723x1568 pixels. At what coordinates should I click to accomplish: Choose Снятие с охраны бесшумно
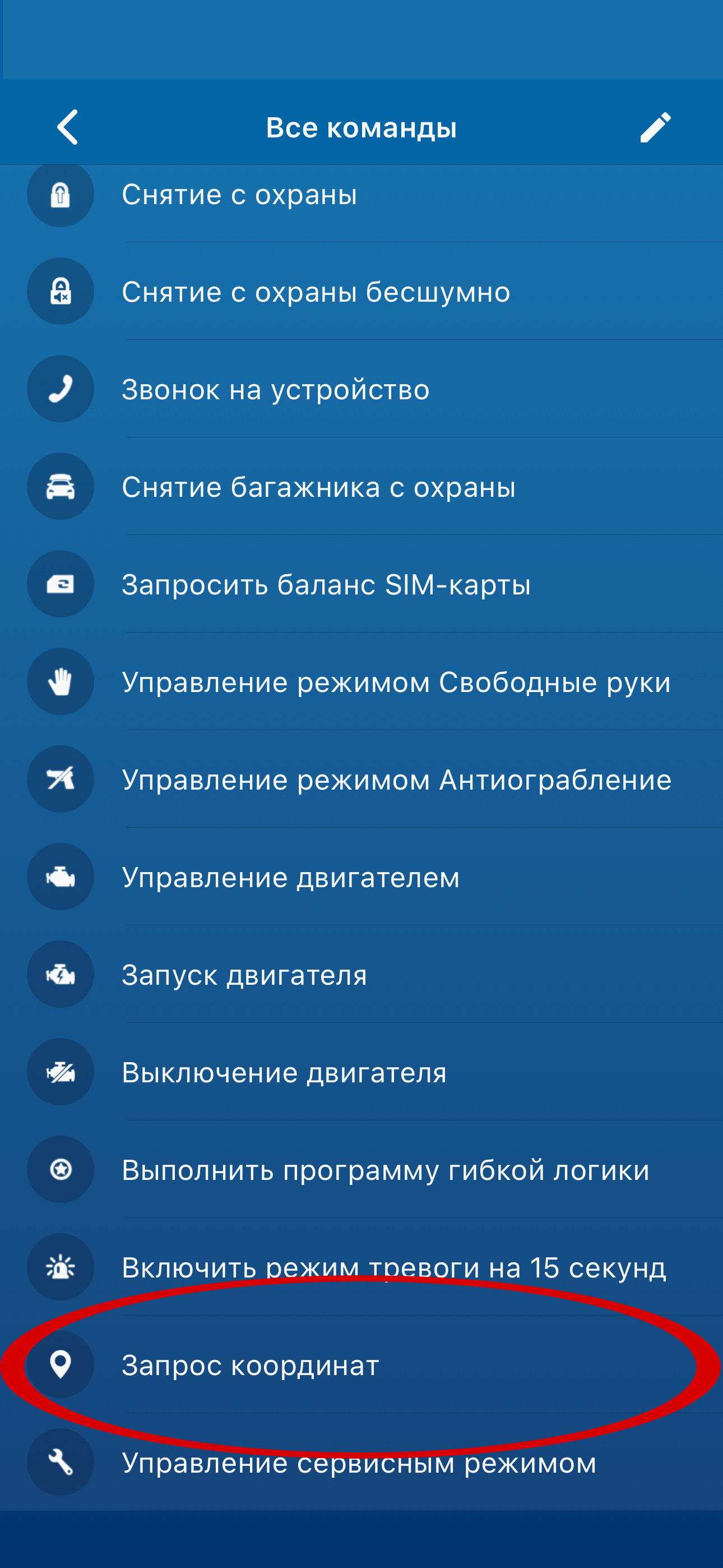click(x=315, y=292)
